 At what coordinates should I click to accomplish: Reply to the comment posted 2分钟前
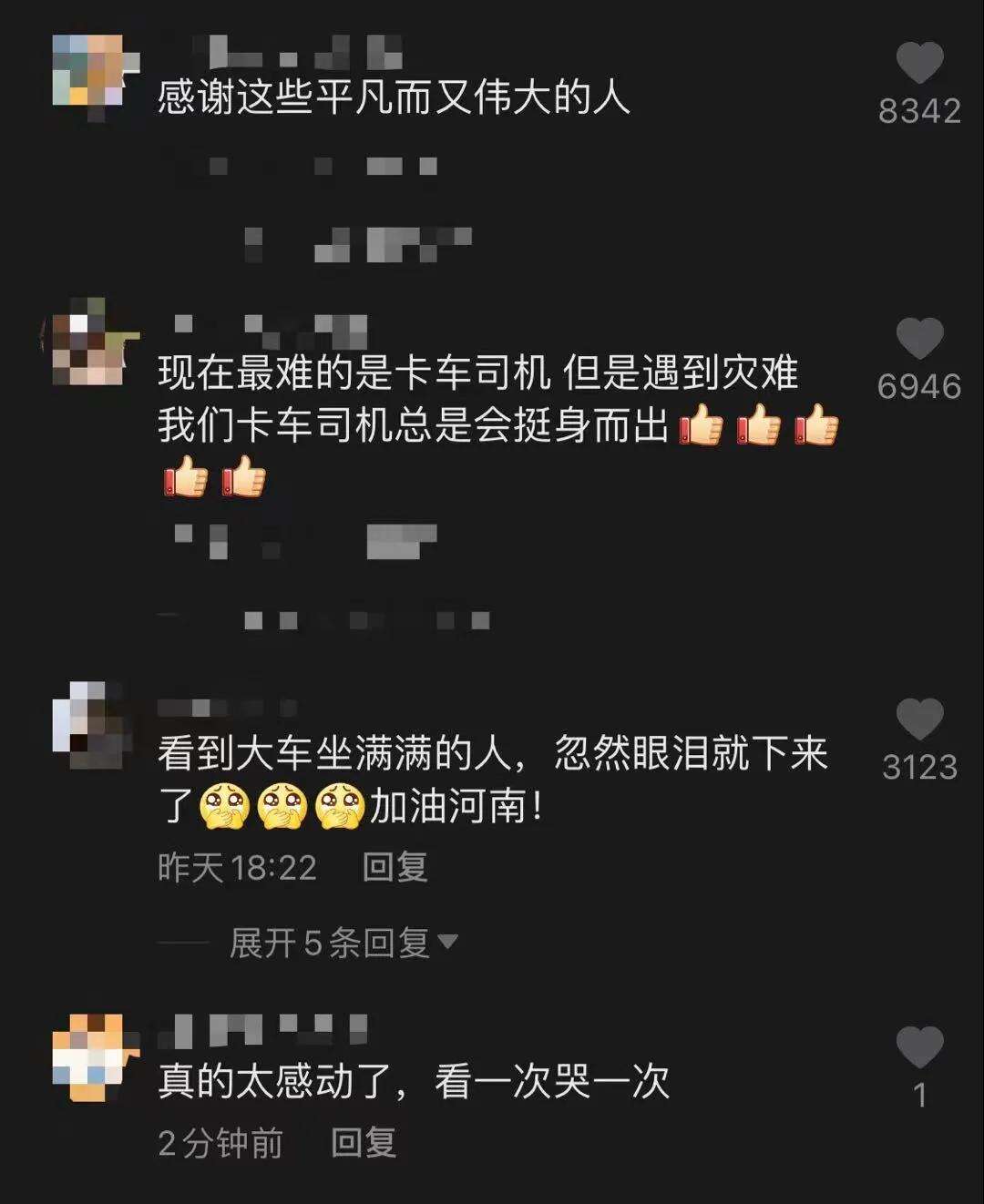[363, 1143]
